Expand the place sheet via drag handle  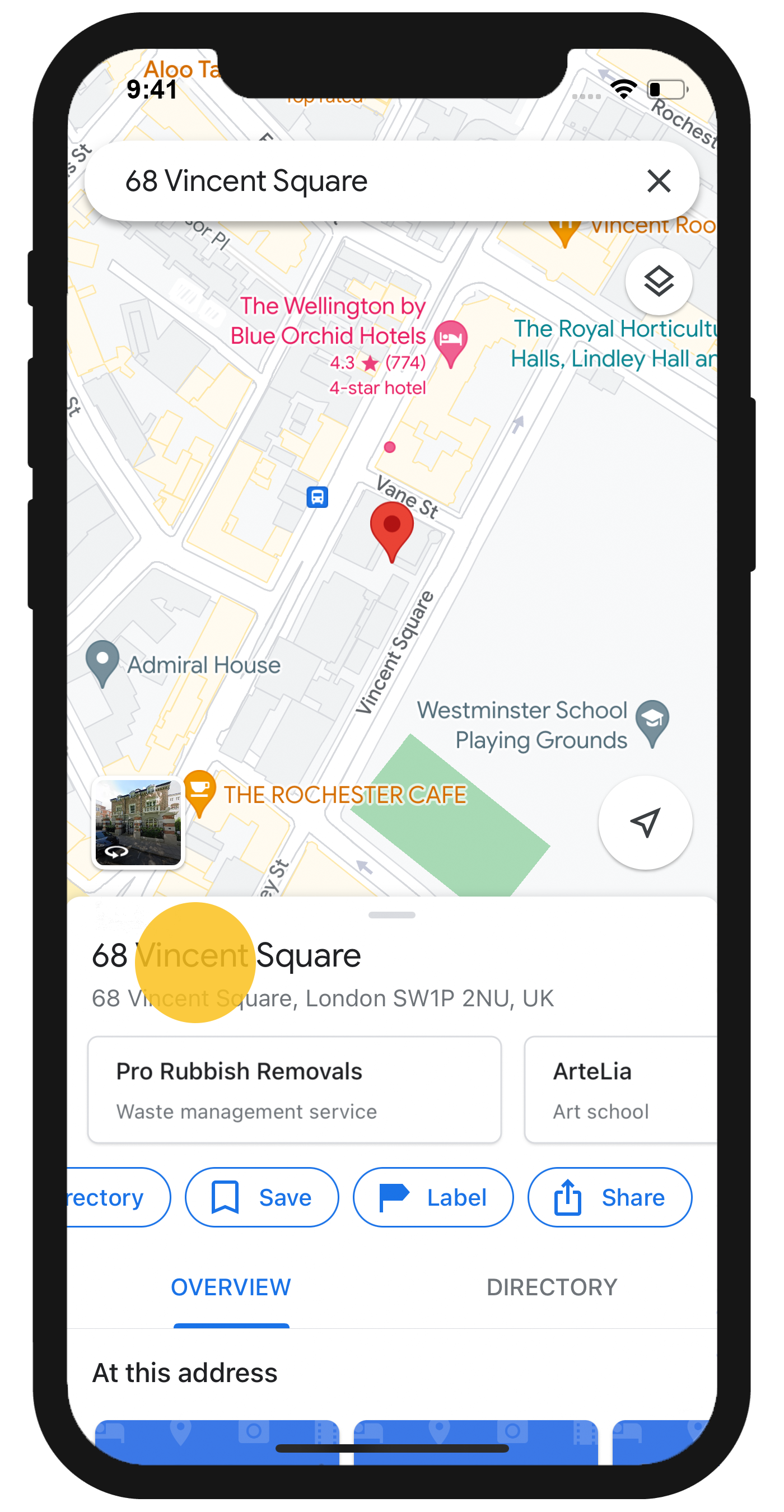click(391, 915)
